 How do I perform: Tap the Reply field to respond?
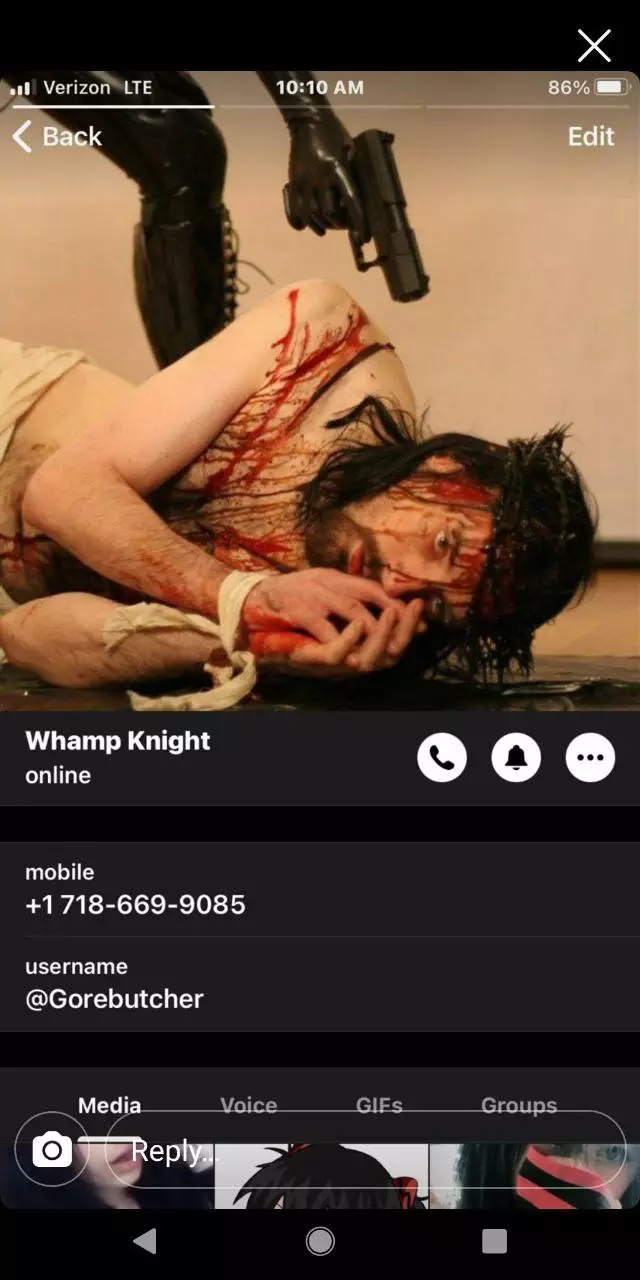click(x=365, y=1150)
